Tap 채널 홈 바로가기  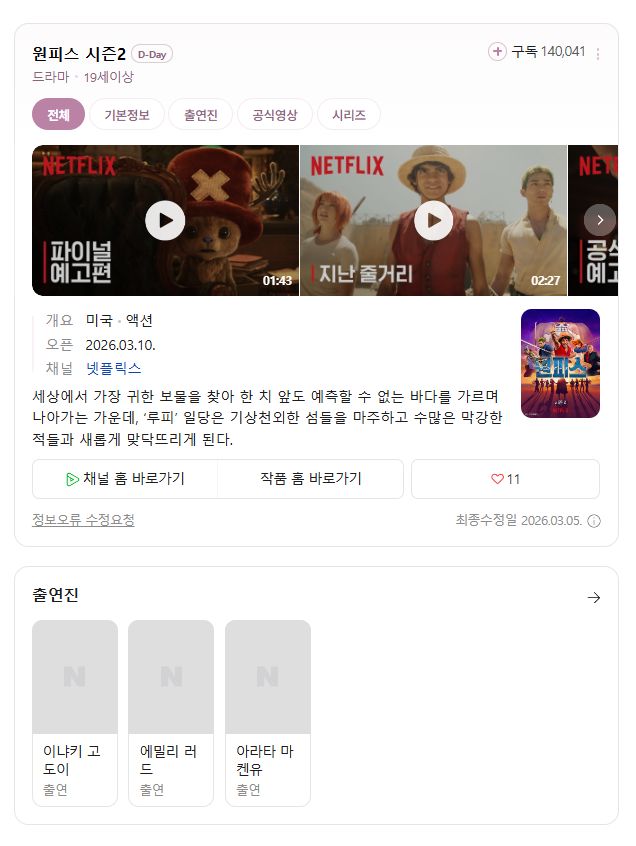point(125,479)
